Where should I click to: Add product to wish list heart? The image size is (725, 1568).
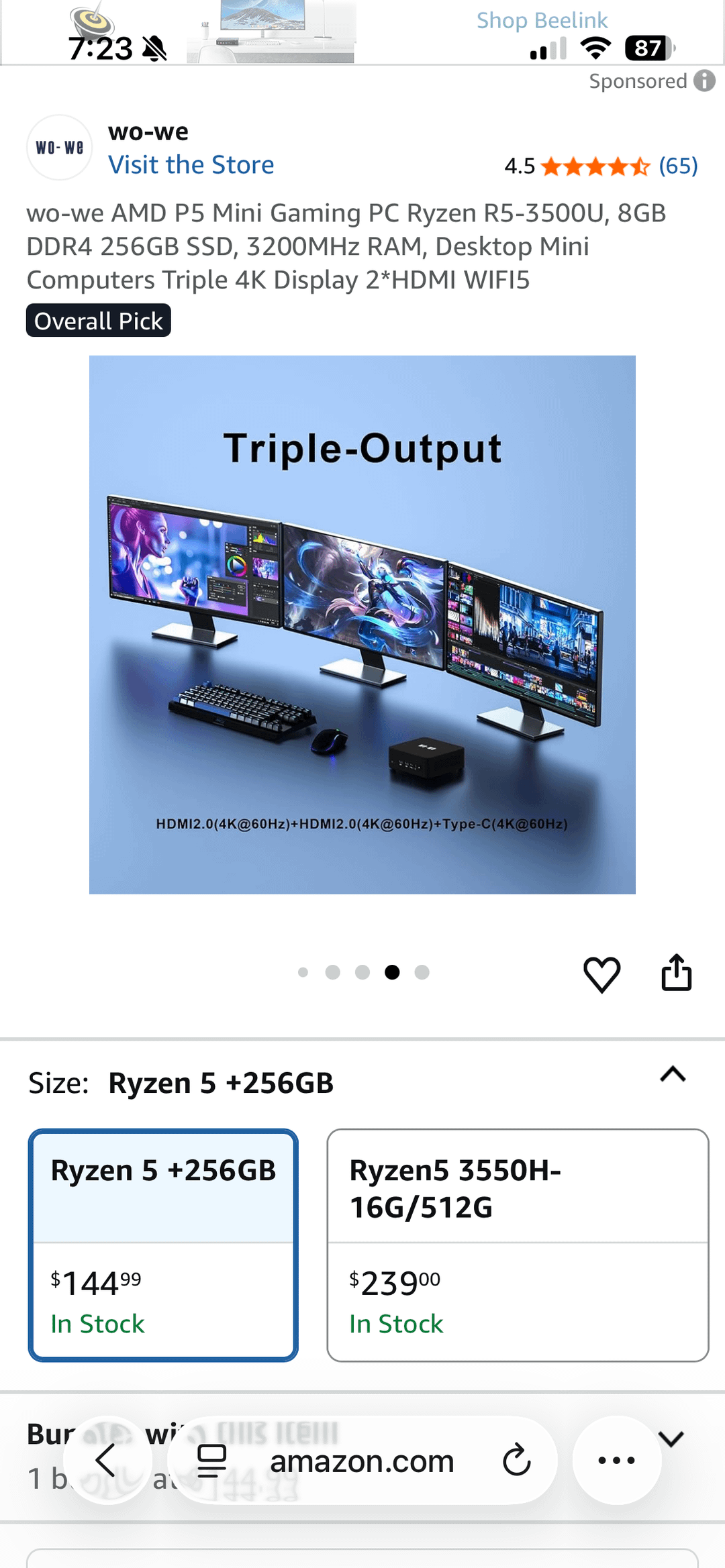601,974
